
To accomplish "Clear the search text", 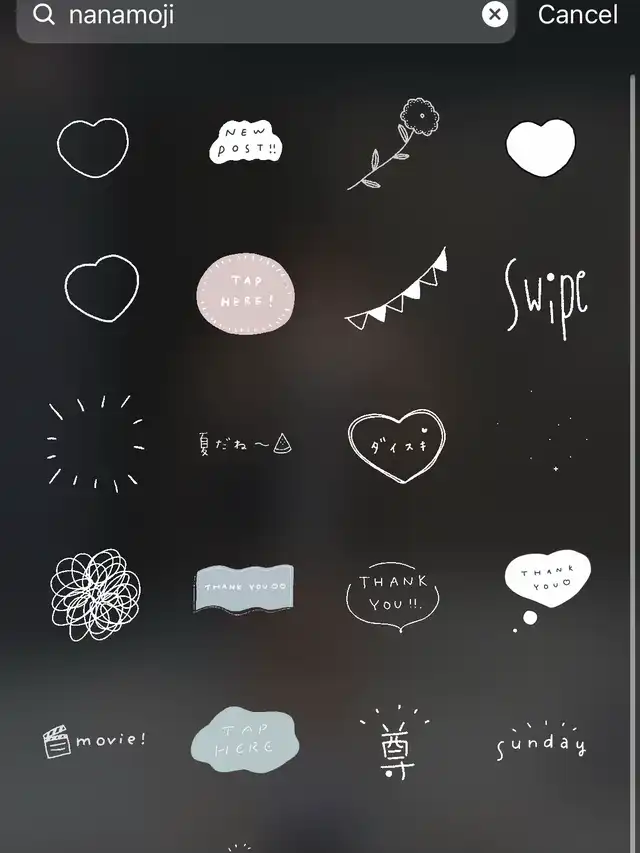I will (x=495, y=15).
